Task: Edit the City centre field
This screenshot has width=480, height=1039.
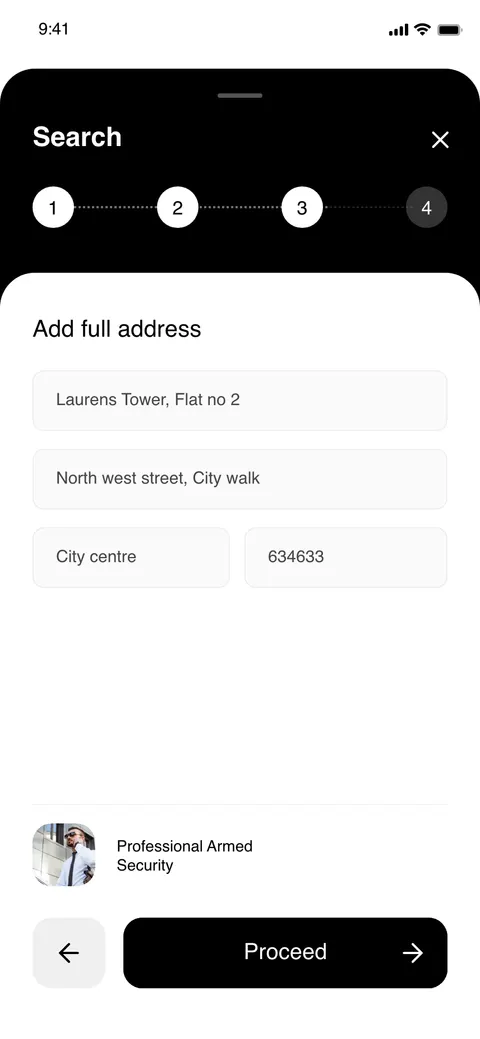Action: [x=131, y=557]
